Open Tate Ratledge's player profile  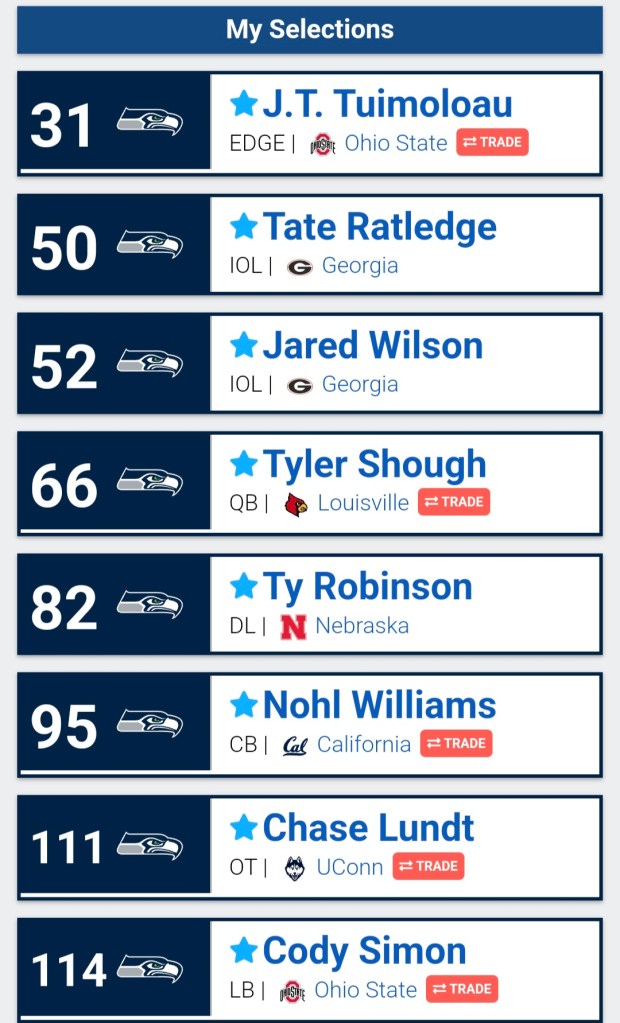point(379,227)
